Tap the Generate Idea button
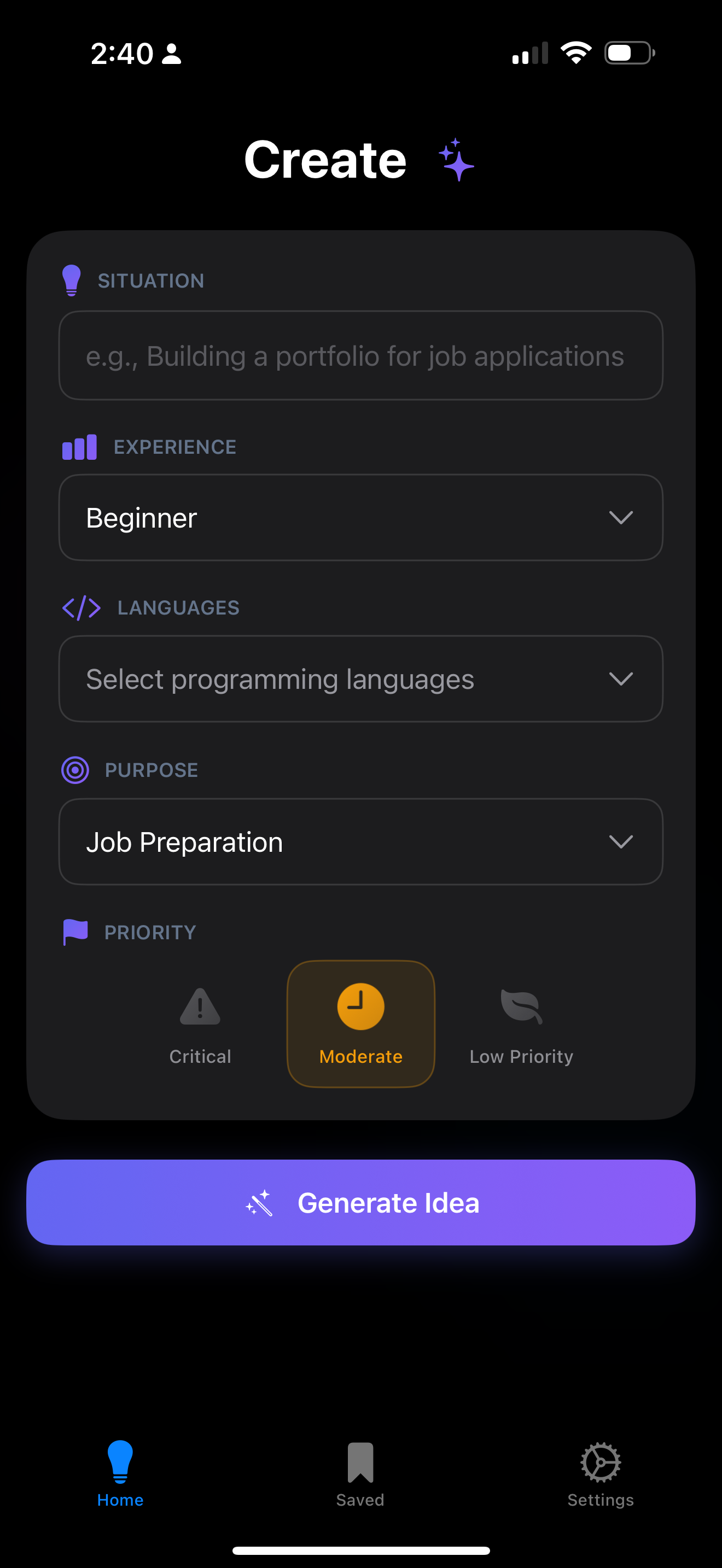Viewport: 722px width, 1568px height. click(x=360, y=1202)
